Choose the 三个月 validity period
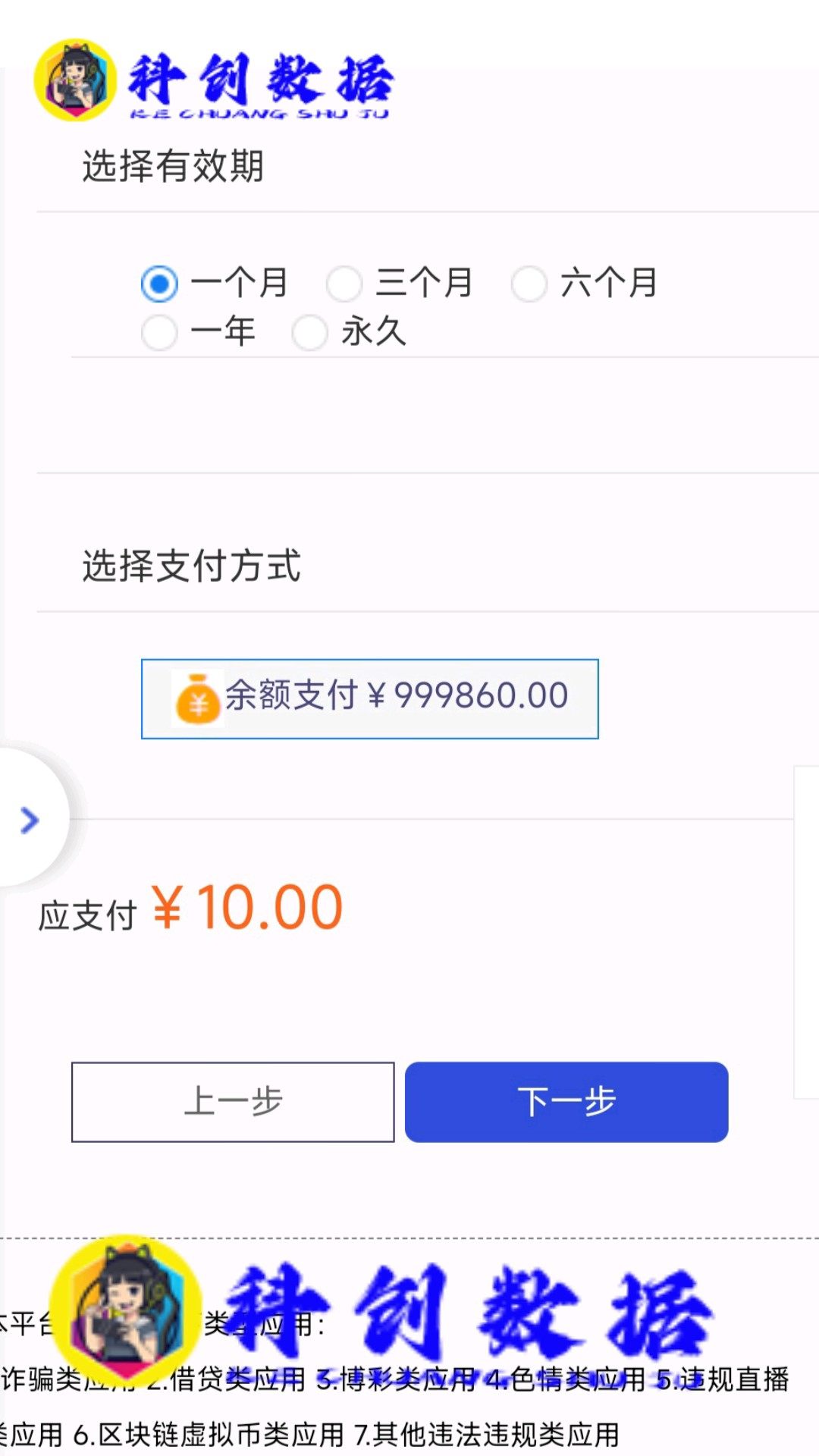This screenshot has height=1456, width=819. click(344, 284)
